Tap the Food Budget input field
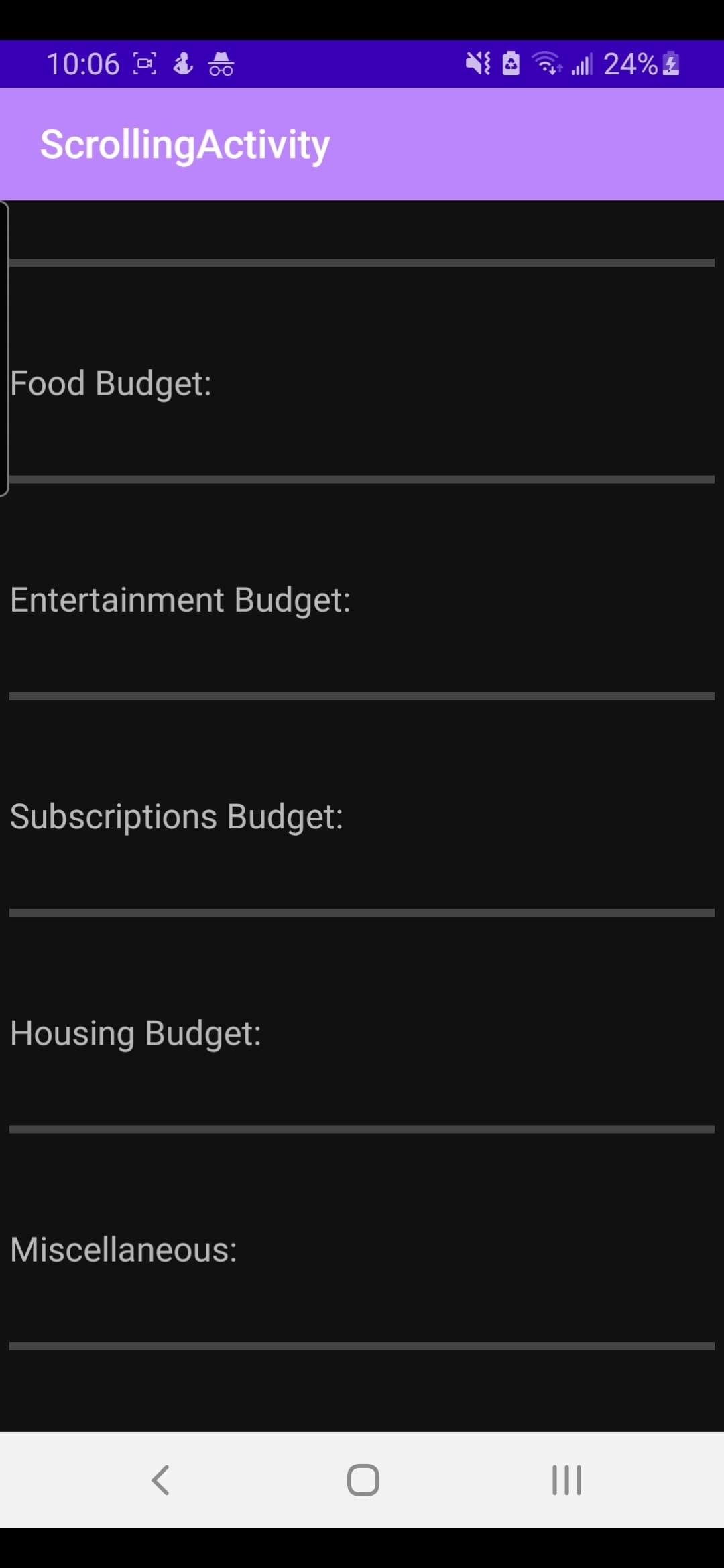The height and width of the screenshot is (1568, 724). click(362, 384)
